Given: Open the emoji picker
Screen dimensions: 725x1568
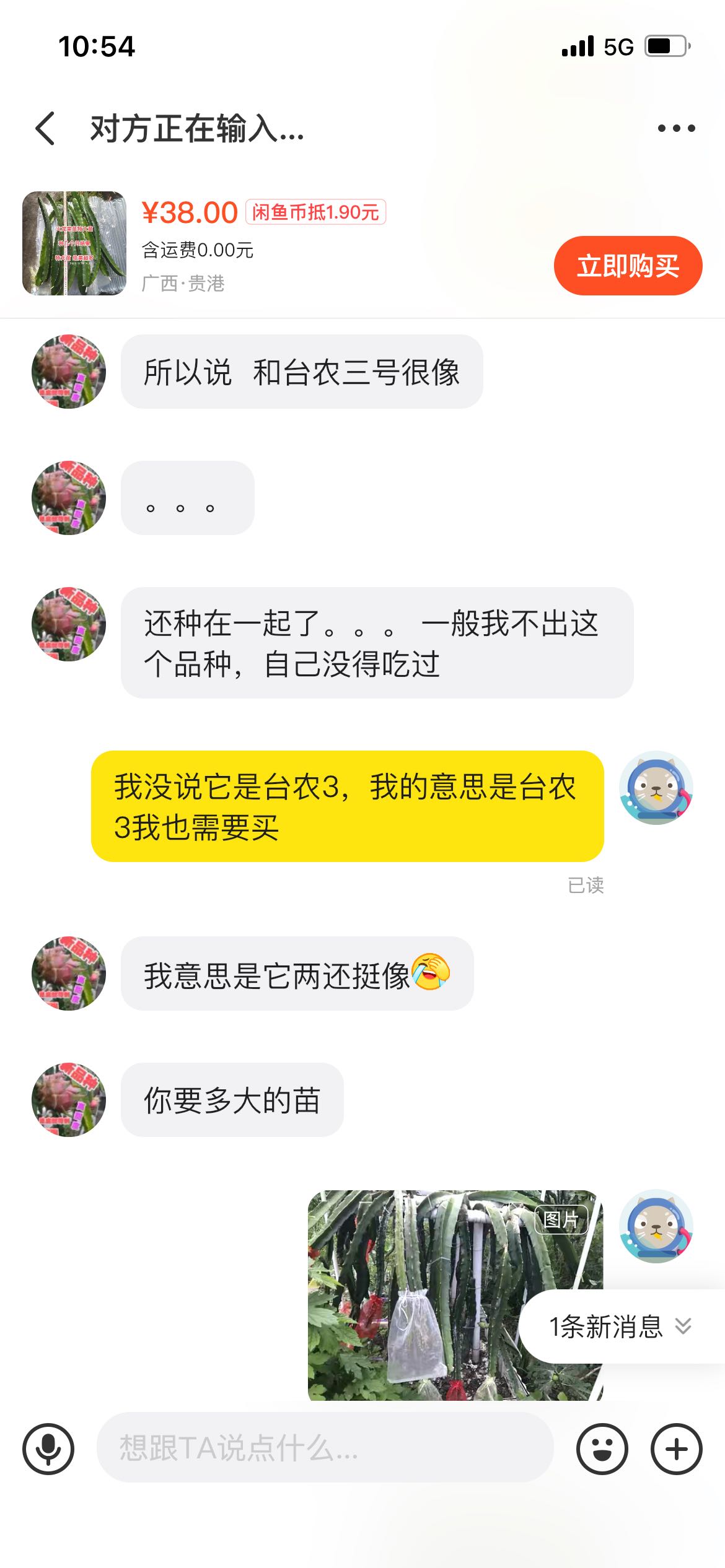Looking at the screenshot, I should pyautogui.click(x=602, y=1448).
